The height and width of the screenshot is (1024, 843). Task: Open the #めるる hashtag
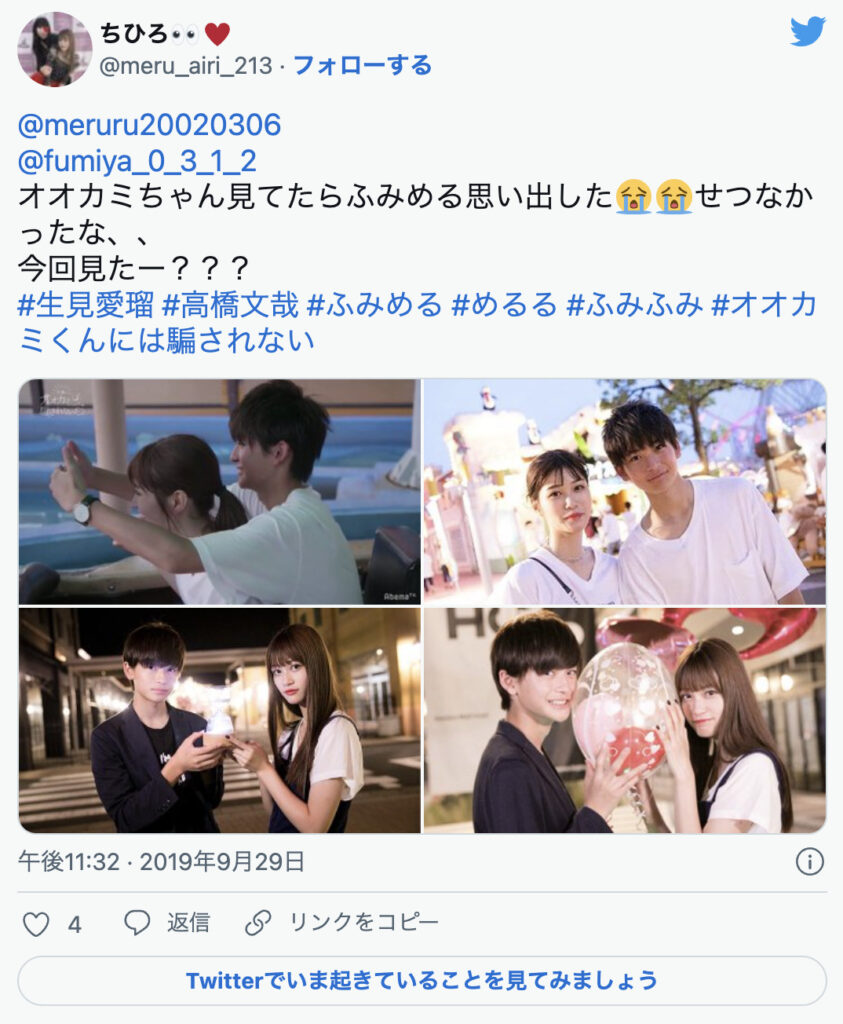coord(504,305)
